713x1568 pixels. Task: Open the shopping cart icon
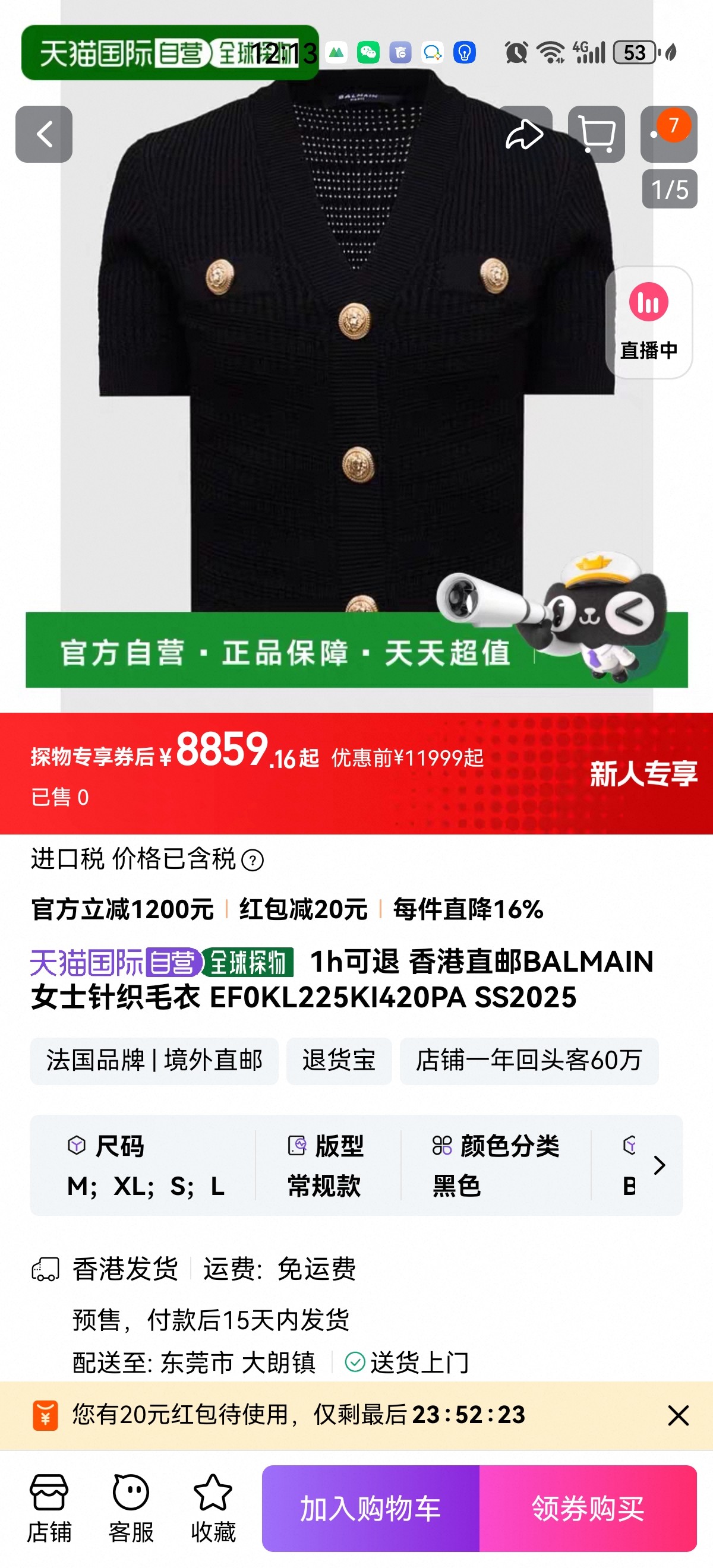point(596,134)
